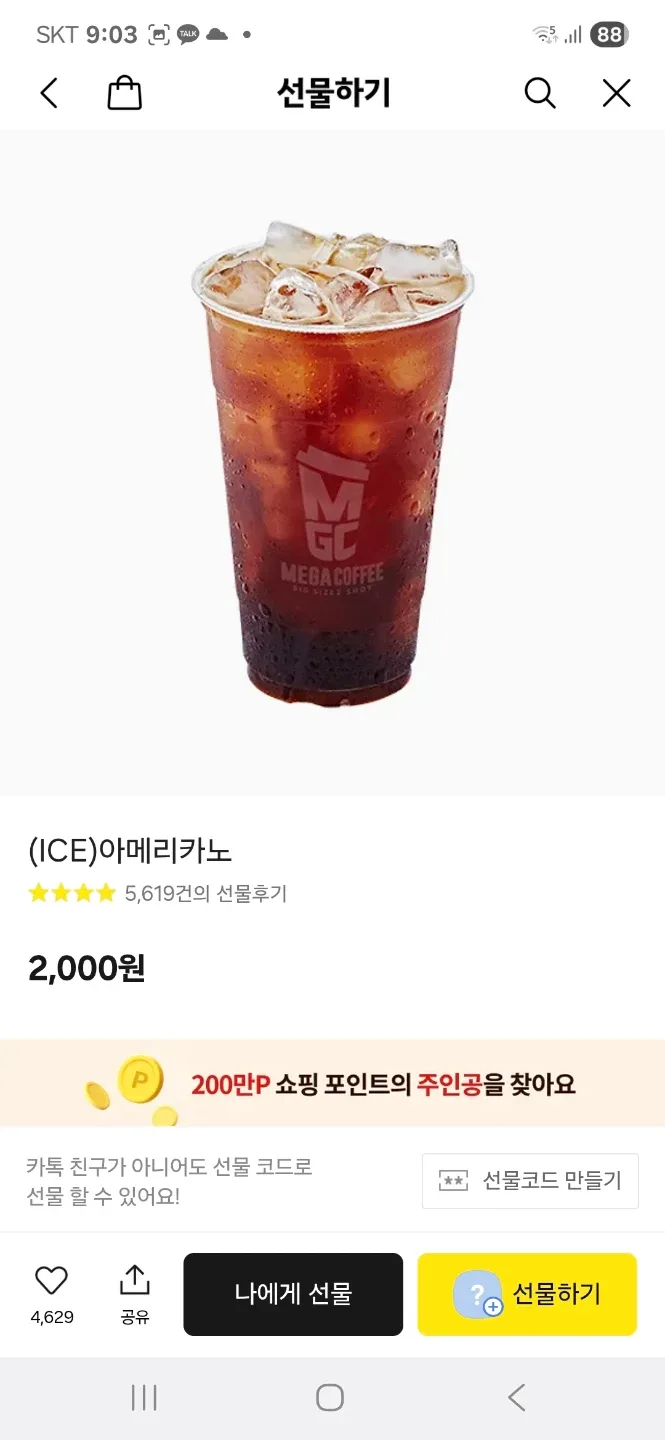
Task: Tap 선물코드 만들기 button
Action: (530, 1181)
